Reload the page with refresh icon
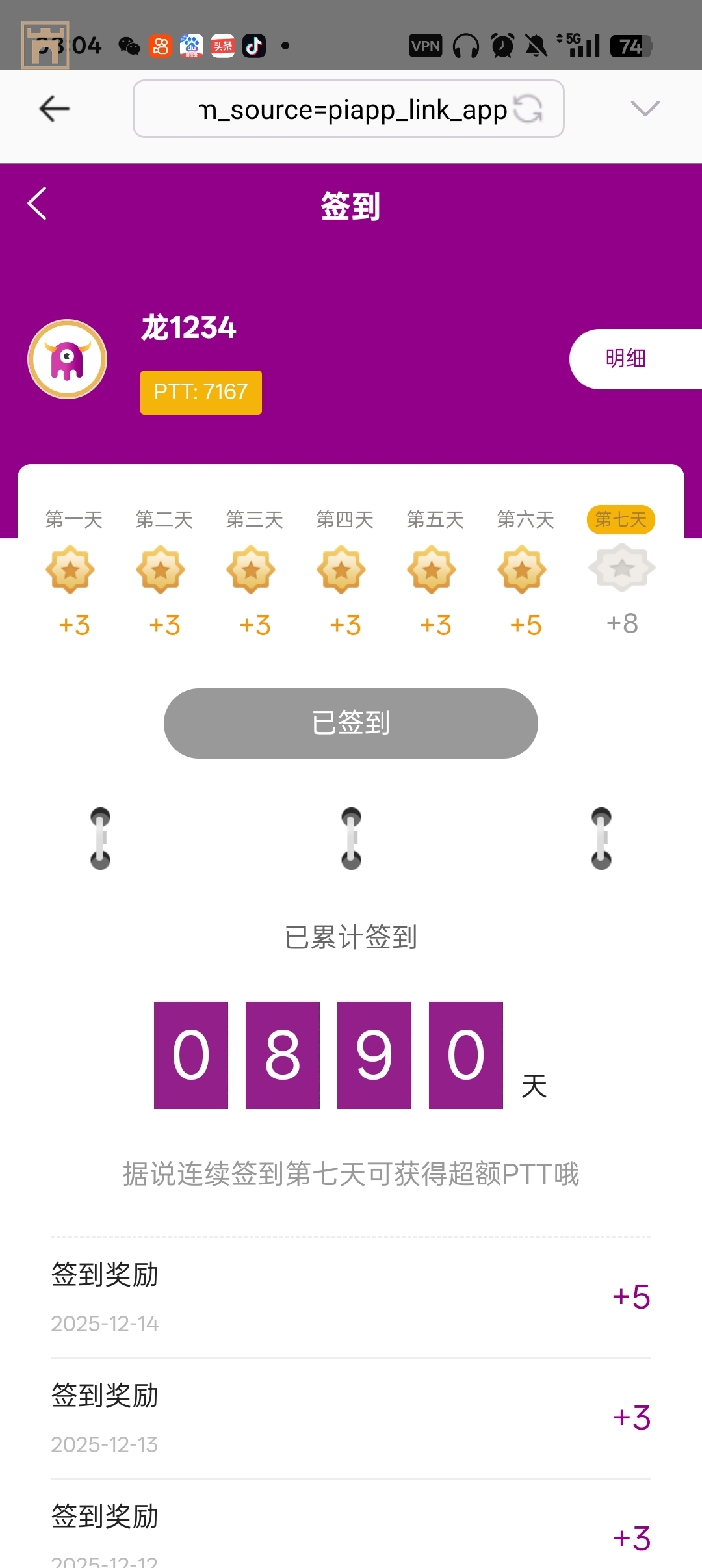This screenshot has height=1568, width=702. 528,109
